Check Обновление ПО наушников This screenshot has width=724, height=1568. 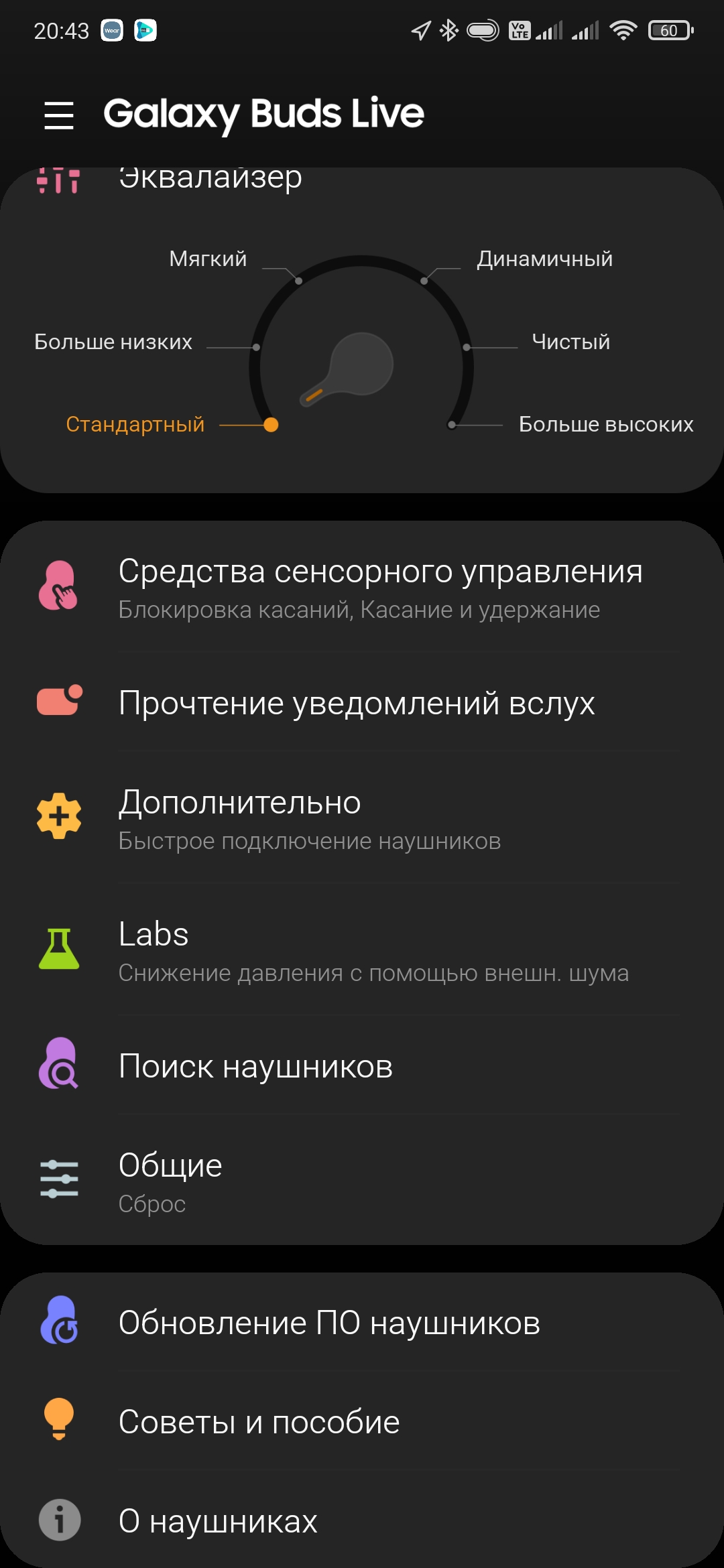pos(329,1323)
